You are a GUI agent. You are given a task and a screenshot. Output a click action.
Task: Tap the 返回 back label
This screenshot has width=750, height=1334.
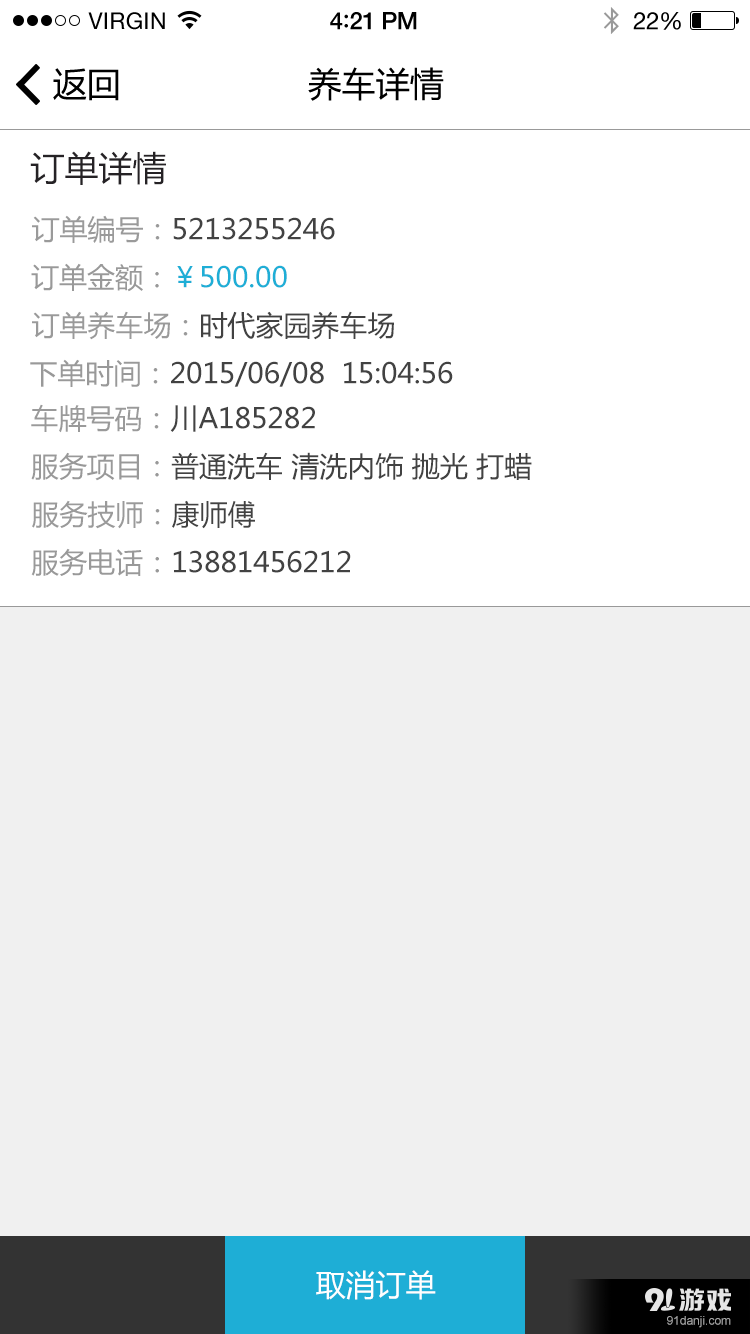(87, 85)
